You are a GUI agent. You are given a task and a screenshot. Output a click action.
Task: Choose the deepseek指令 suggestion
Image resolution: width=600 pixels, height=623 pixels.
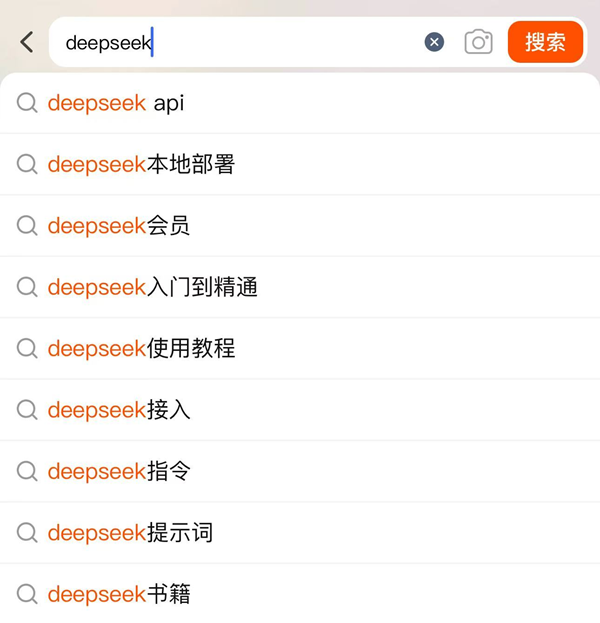119,471
